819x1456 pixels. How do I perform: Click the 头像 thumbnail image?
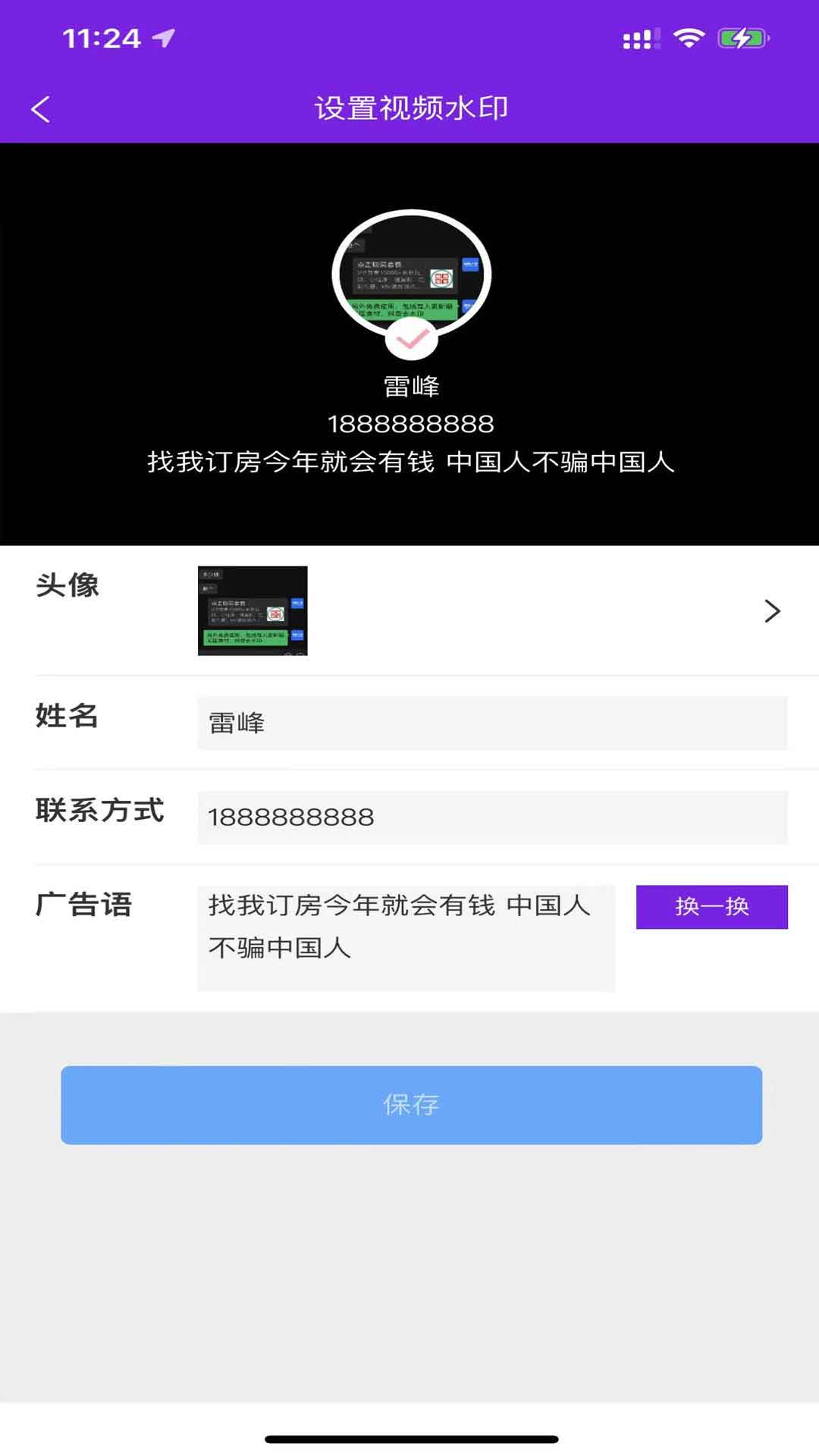click(253, 611)
